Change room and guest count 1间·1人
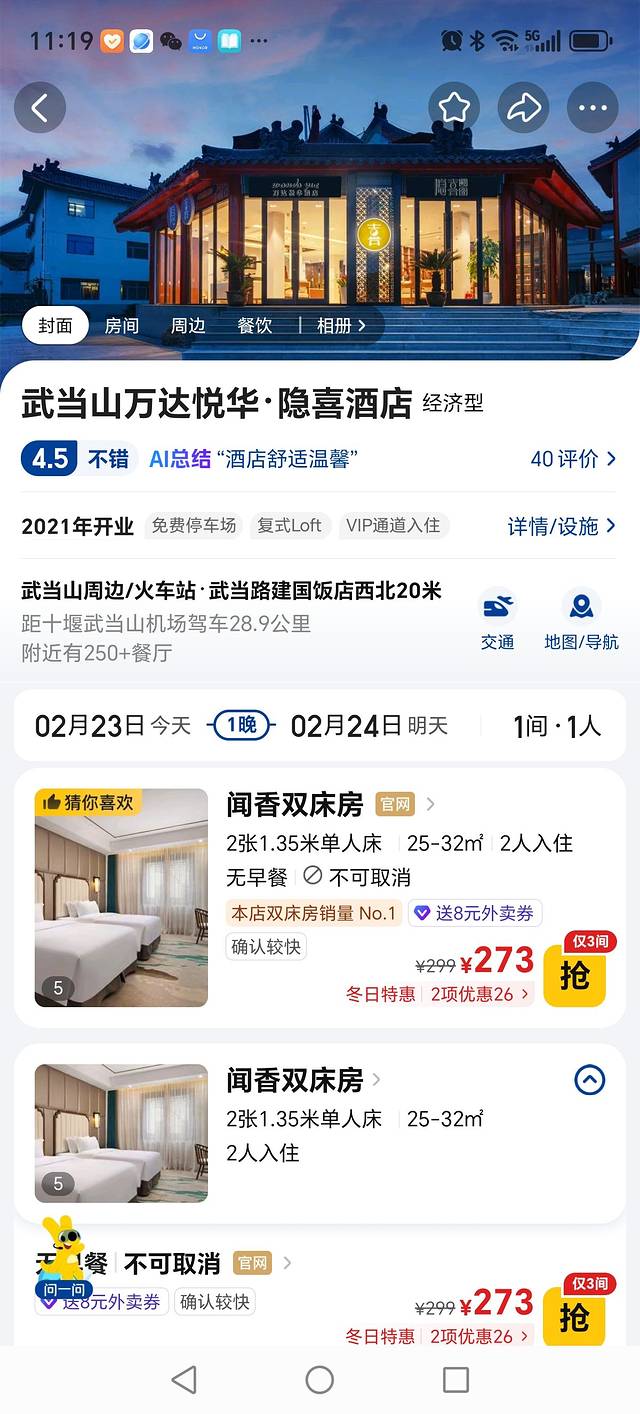Screen dimensions: 640x1414 click(x=556, y=725)
